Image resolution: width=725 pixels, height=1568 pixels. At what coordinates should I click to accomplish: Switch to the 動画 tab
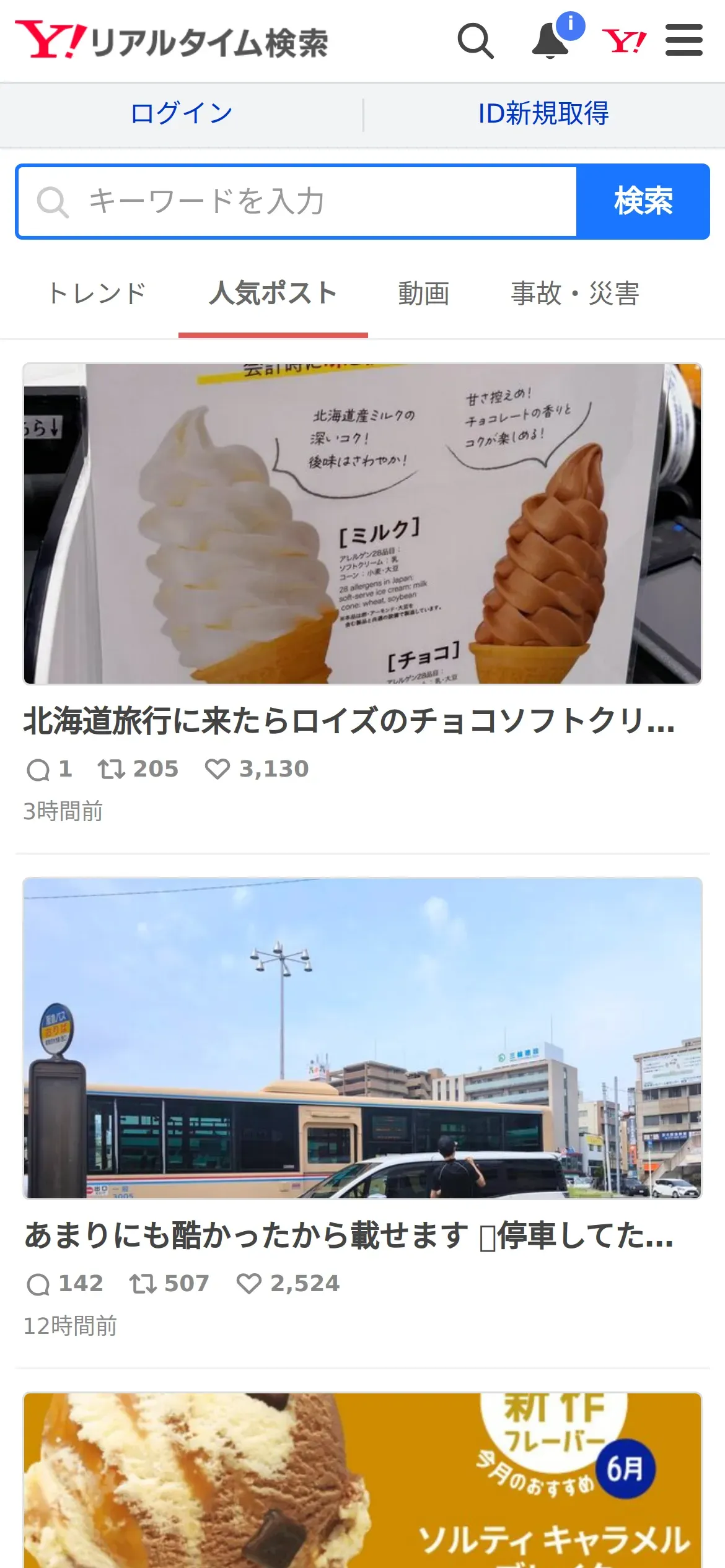click(423, 294)
